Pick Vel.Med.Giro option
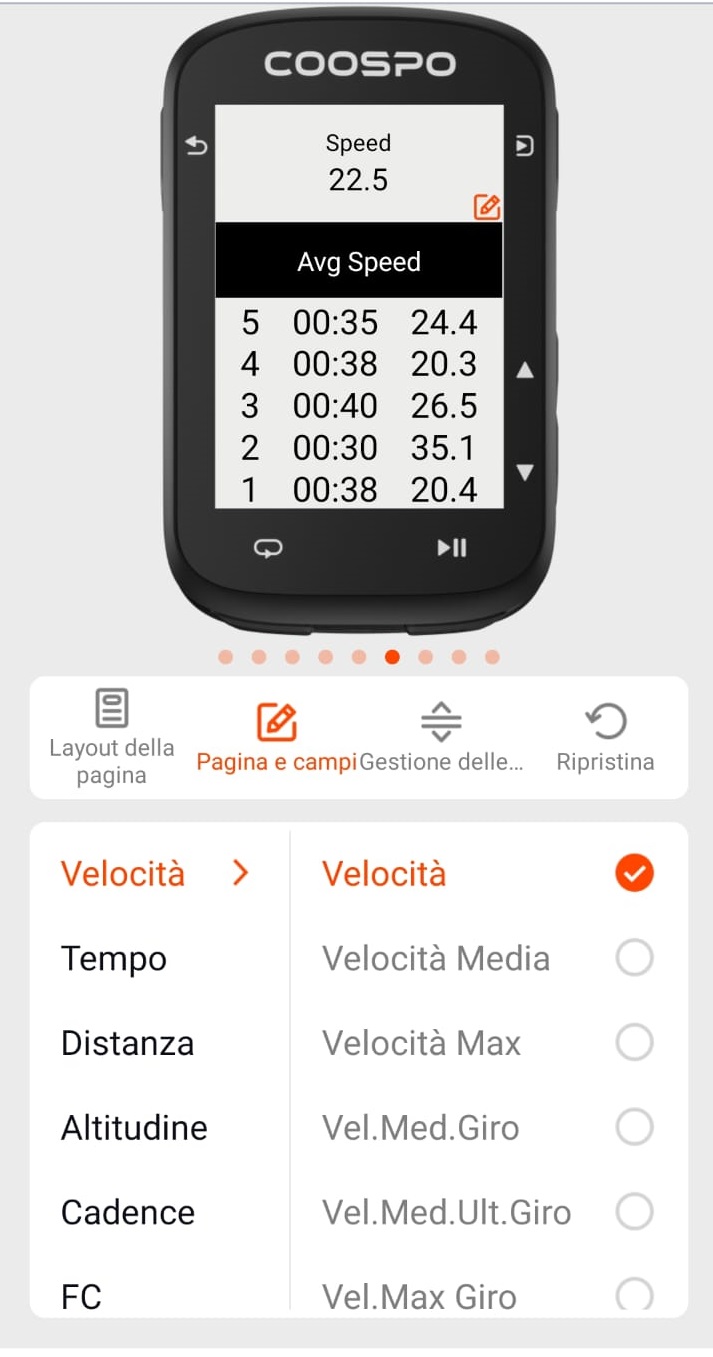 [x=634, y=1127]
